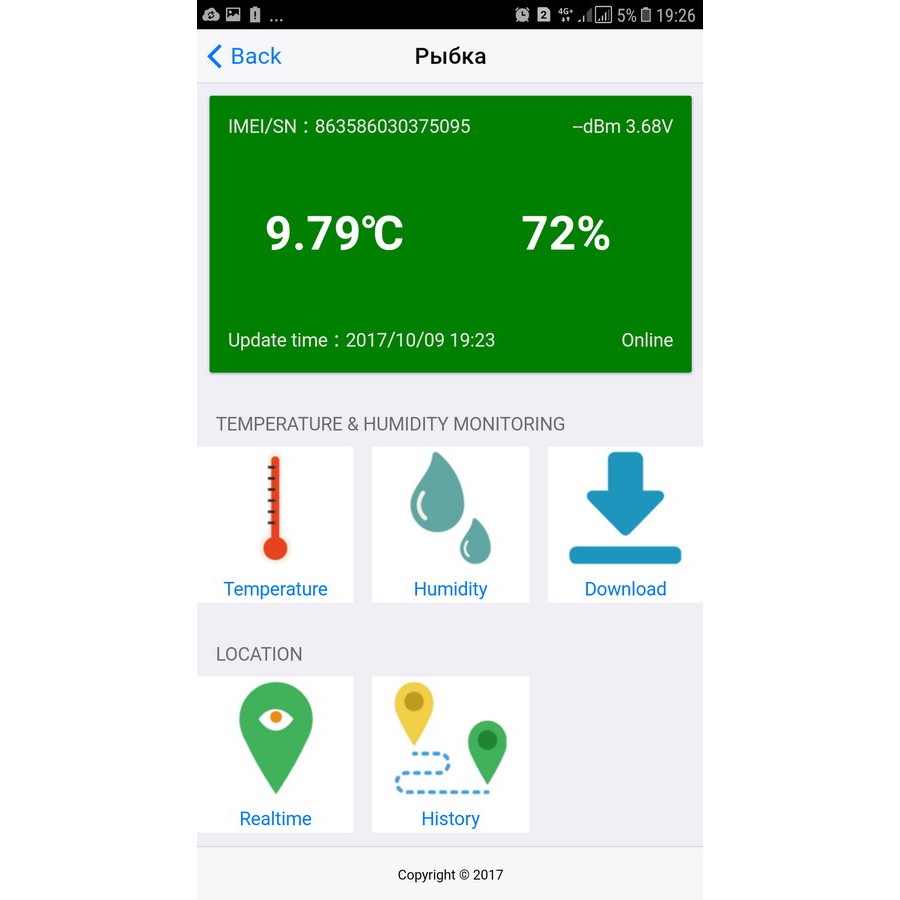Go back using the Back button
900x900 pixels.
pos(244,56)
